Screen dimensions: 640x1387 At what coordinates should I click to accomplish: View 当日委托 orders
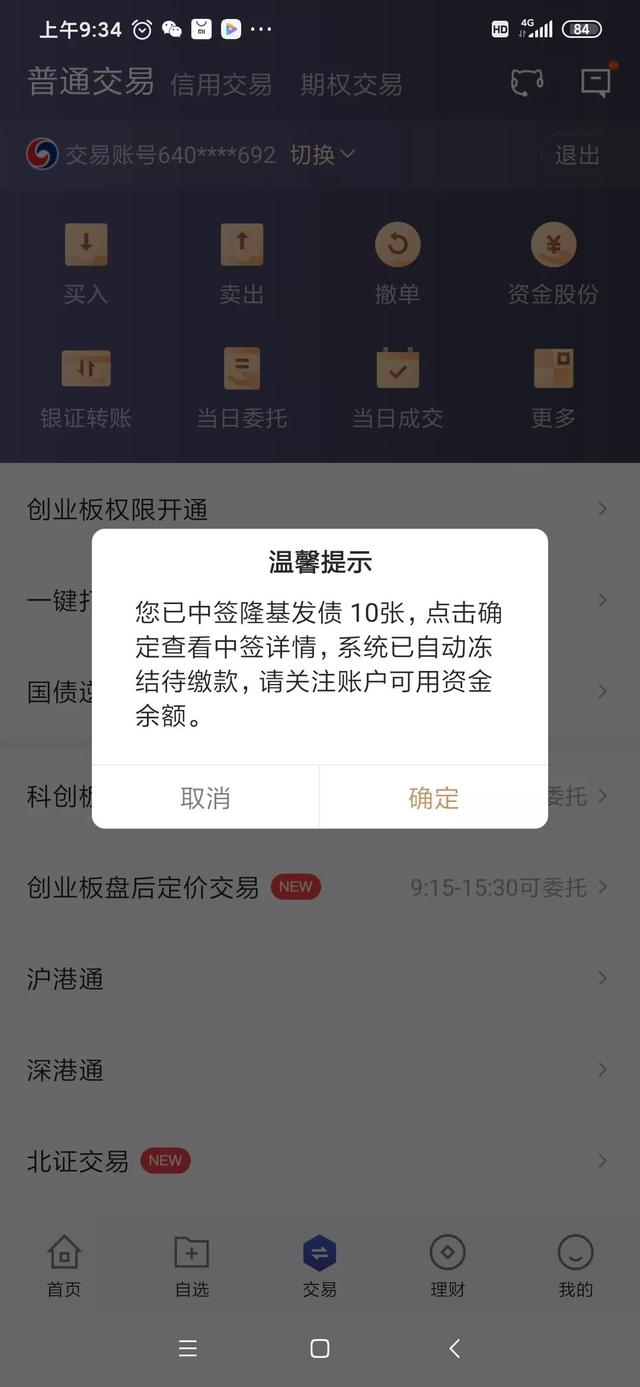[x=241, y=387]
